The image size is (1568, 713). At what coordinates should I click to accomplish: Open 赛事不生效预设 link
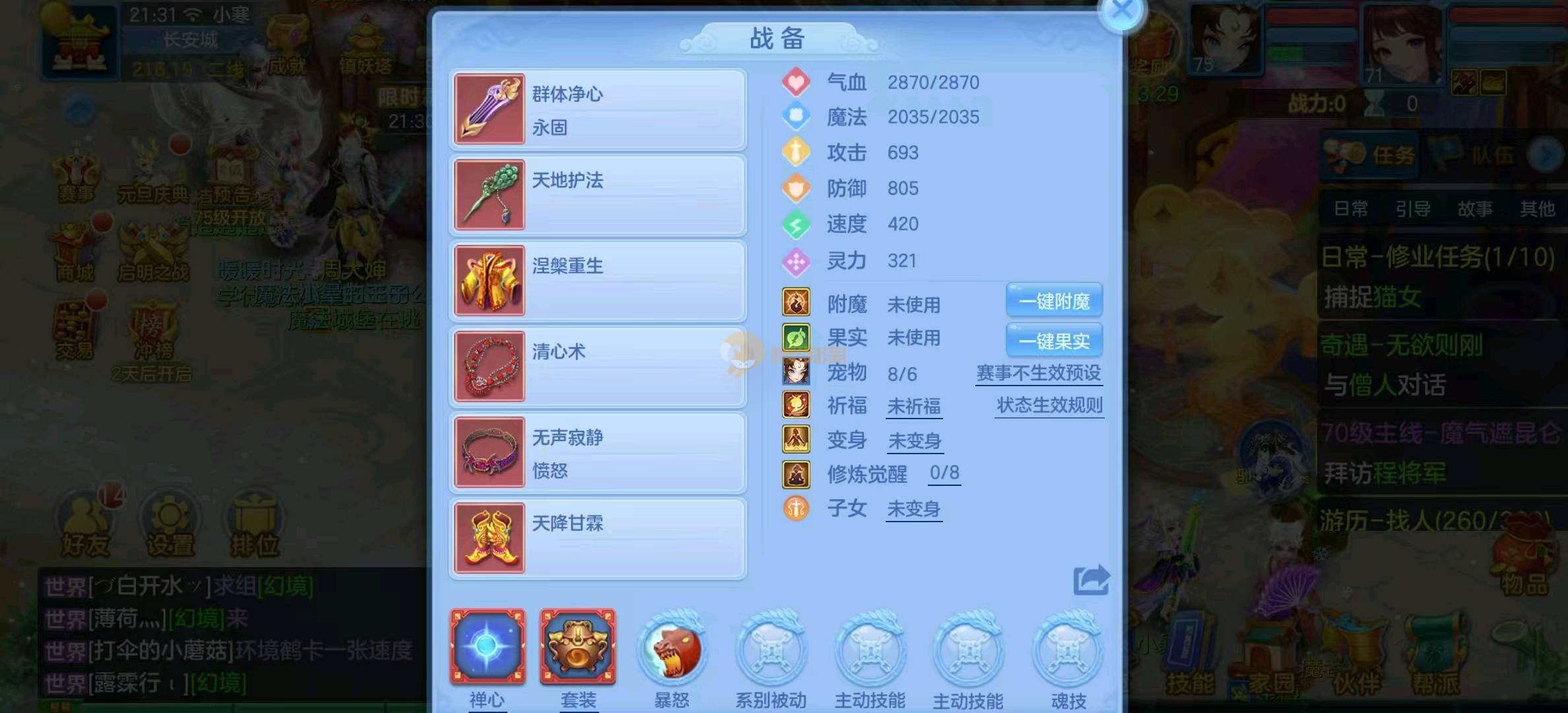coord(1038,374)
